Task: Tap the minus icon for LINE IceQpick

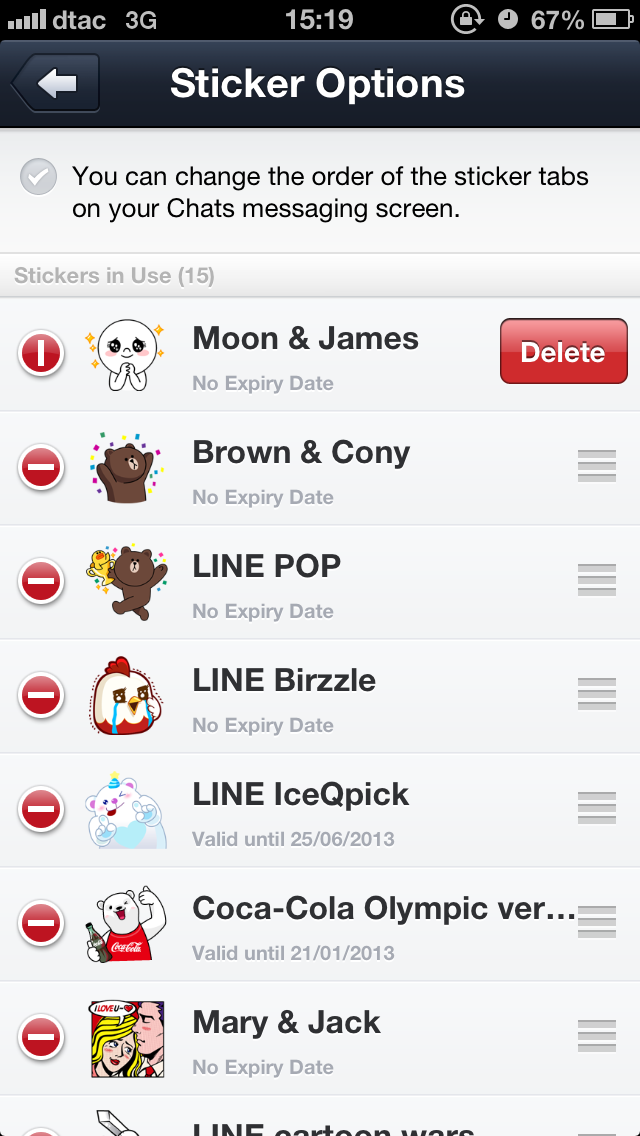Action: pos(41,809)
